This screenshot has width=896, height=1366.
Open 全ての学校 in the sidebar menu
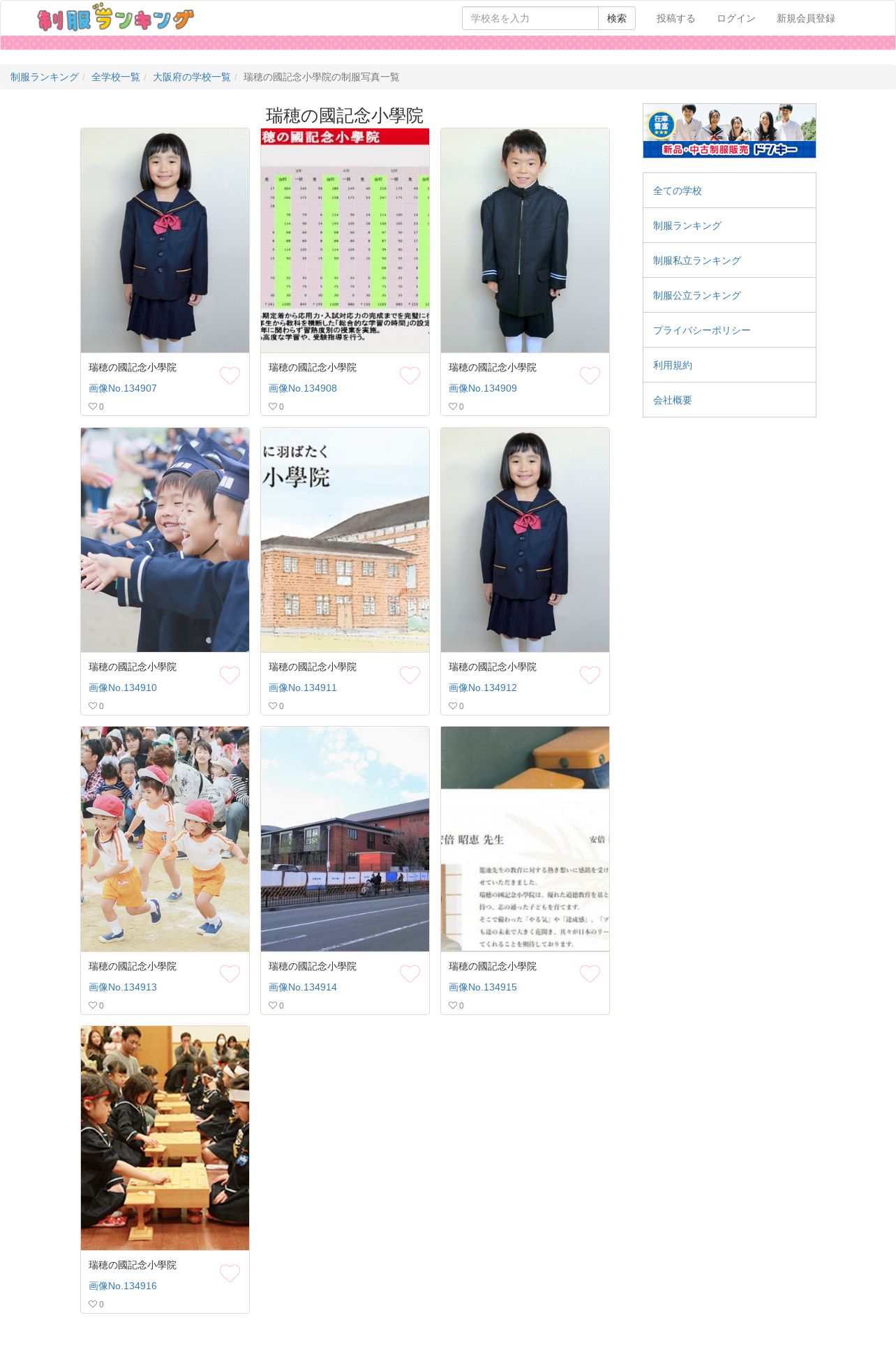[677, 191]
